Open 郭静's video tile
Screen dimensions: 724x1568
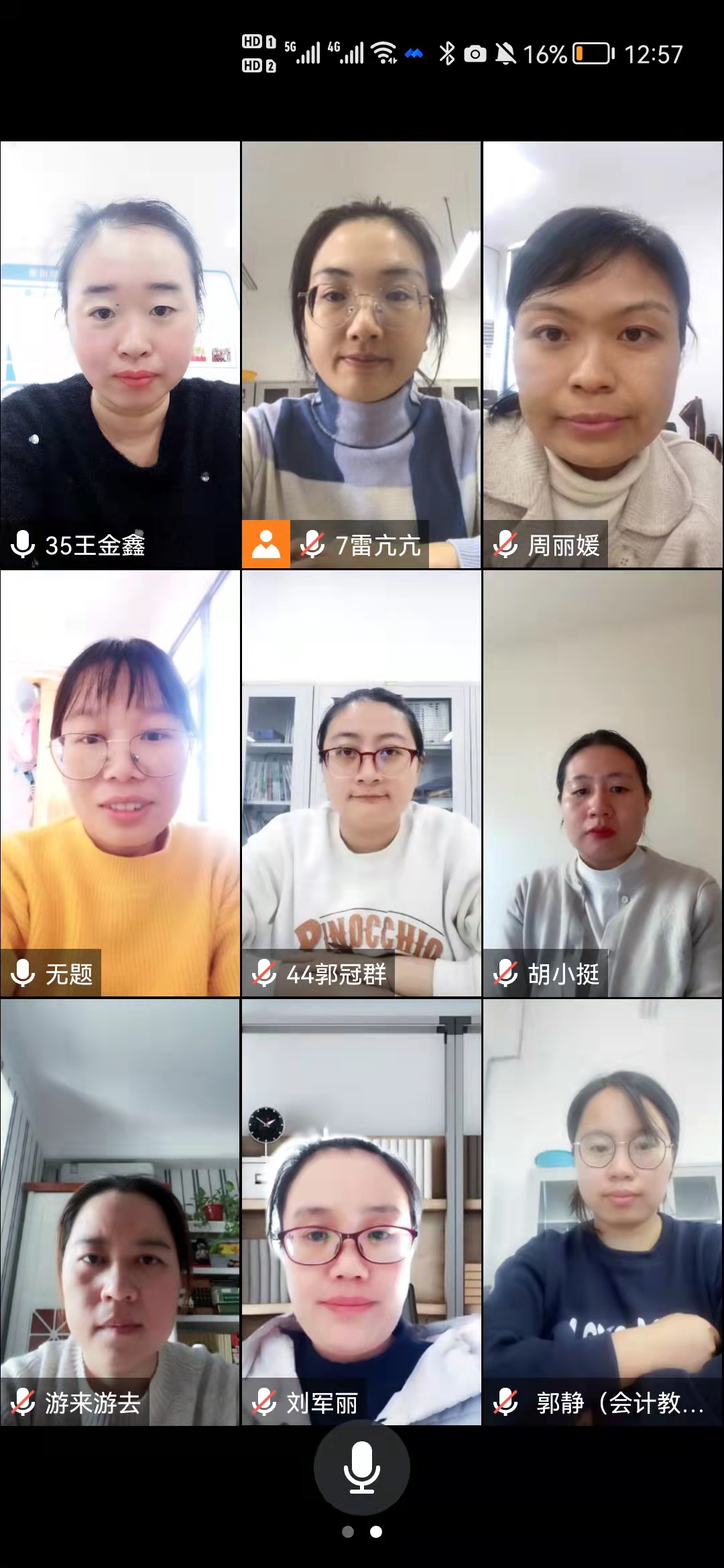click(603, 1212)
